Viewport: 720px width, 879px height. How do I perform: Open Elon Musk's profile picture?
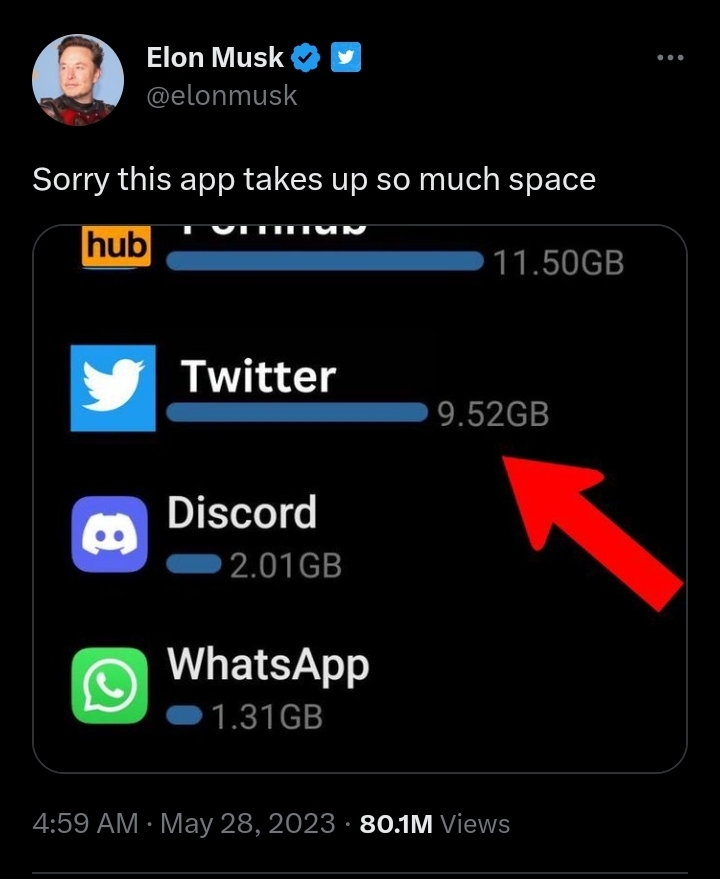[78, 78]
